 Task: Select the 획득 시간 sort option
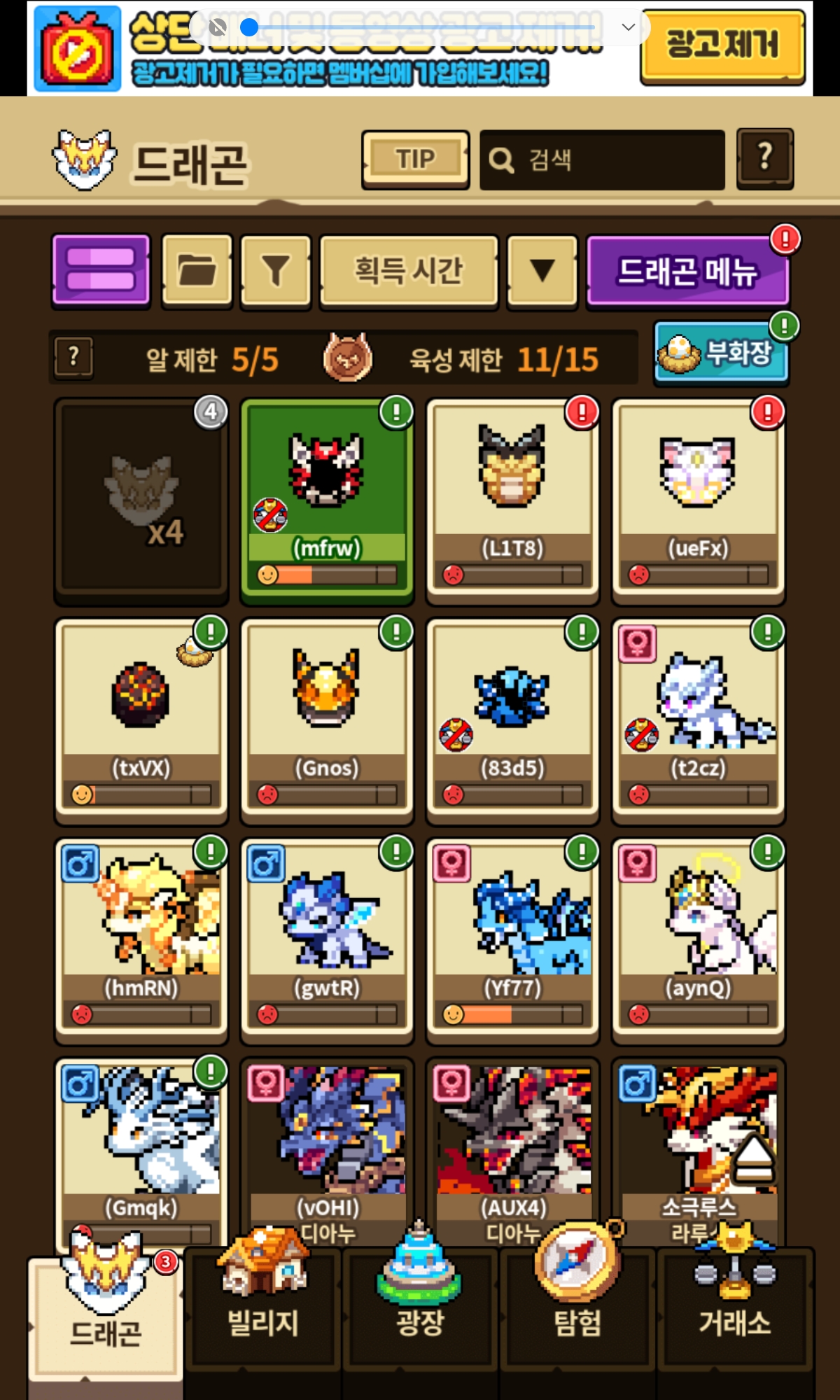[x=409, y=270]
